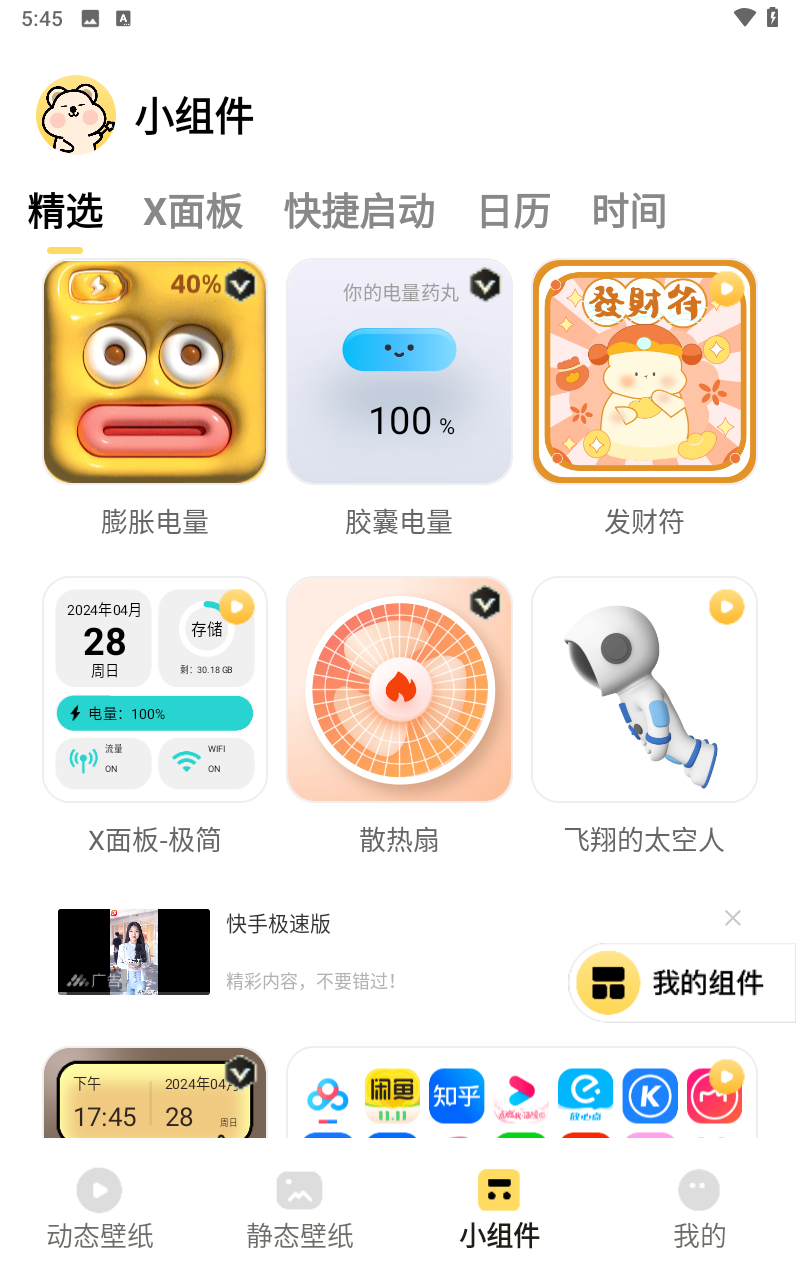The height and width of the screenshot is (1280, 800).
Task: Open the 日历 category tab
Action: (514, 212)
